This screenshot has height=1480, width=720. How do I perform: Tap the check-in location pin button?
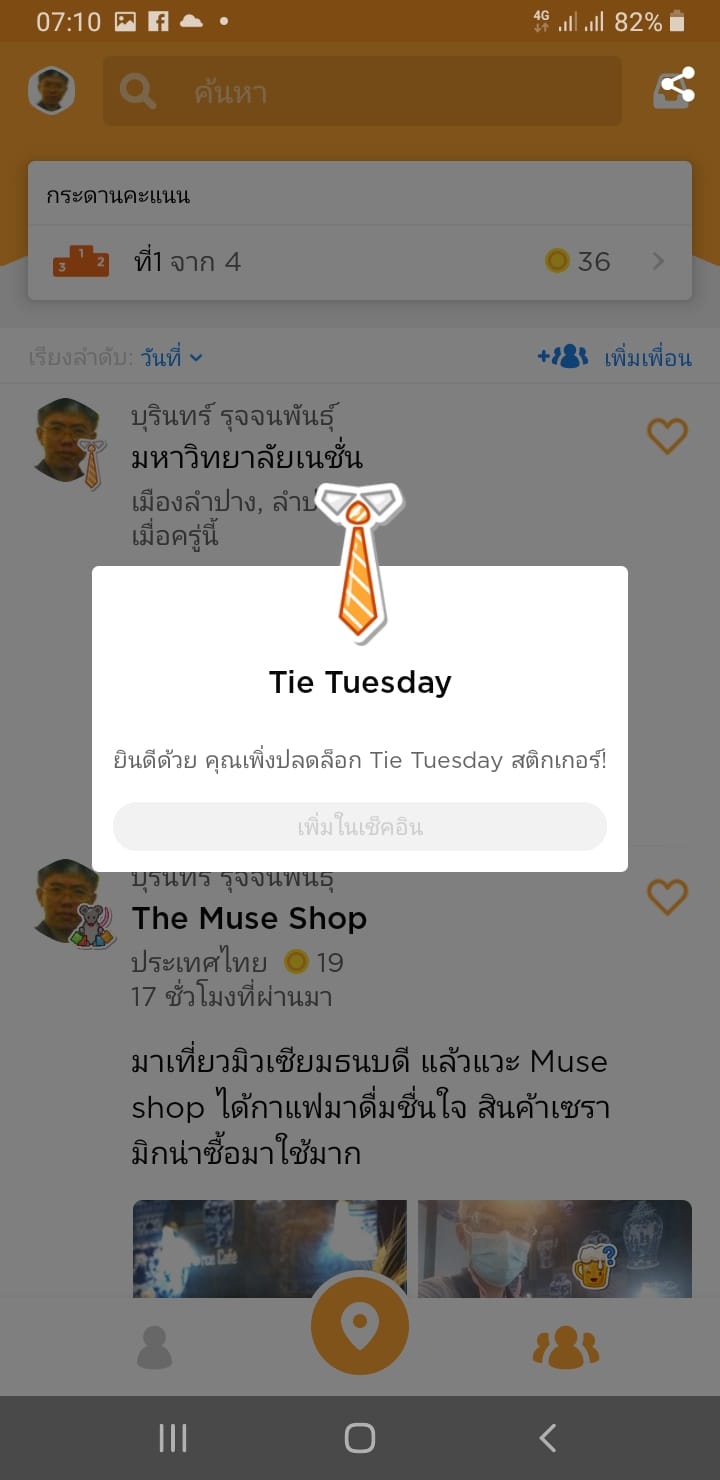coord(360,1326)
